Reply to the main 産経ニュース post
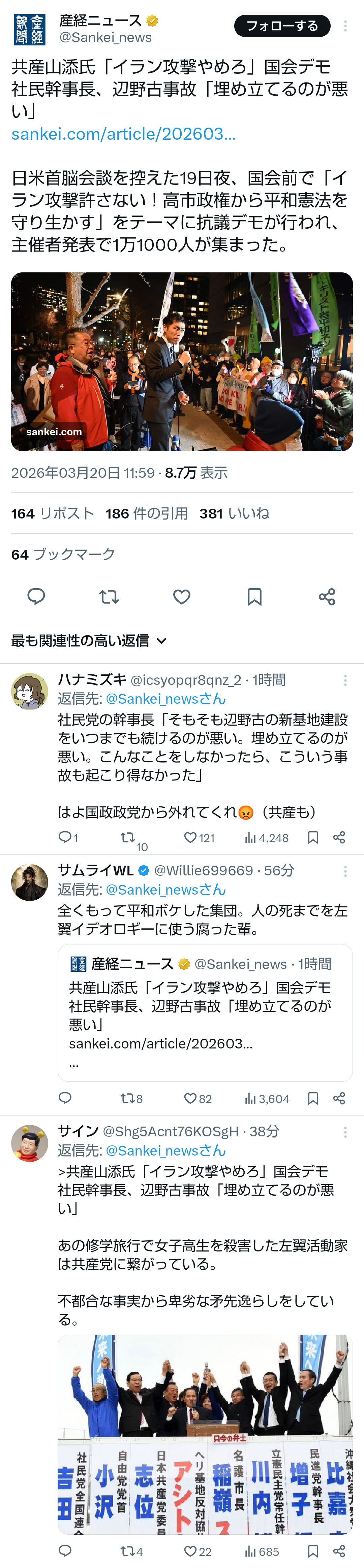This screenshot has width=364, height=1568. (x=37, y=597)
